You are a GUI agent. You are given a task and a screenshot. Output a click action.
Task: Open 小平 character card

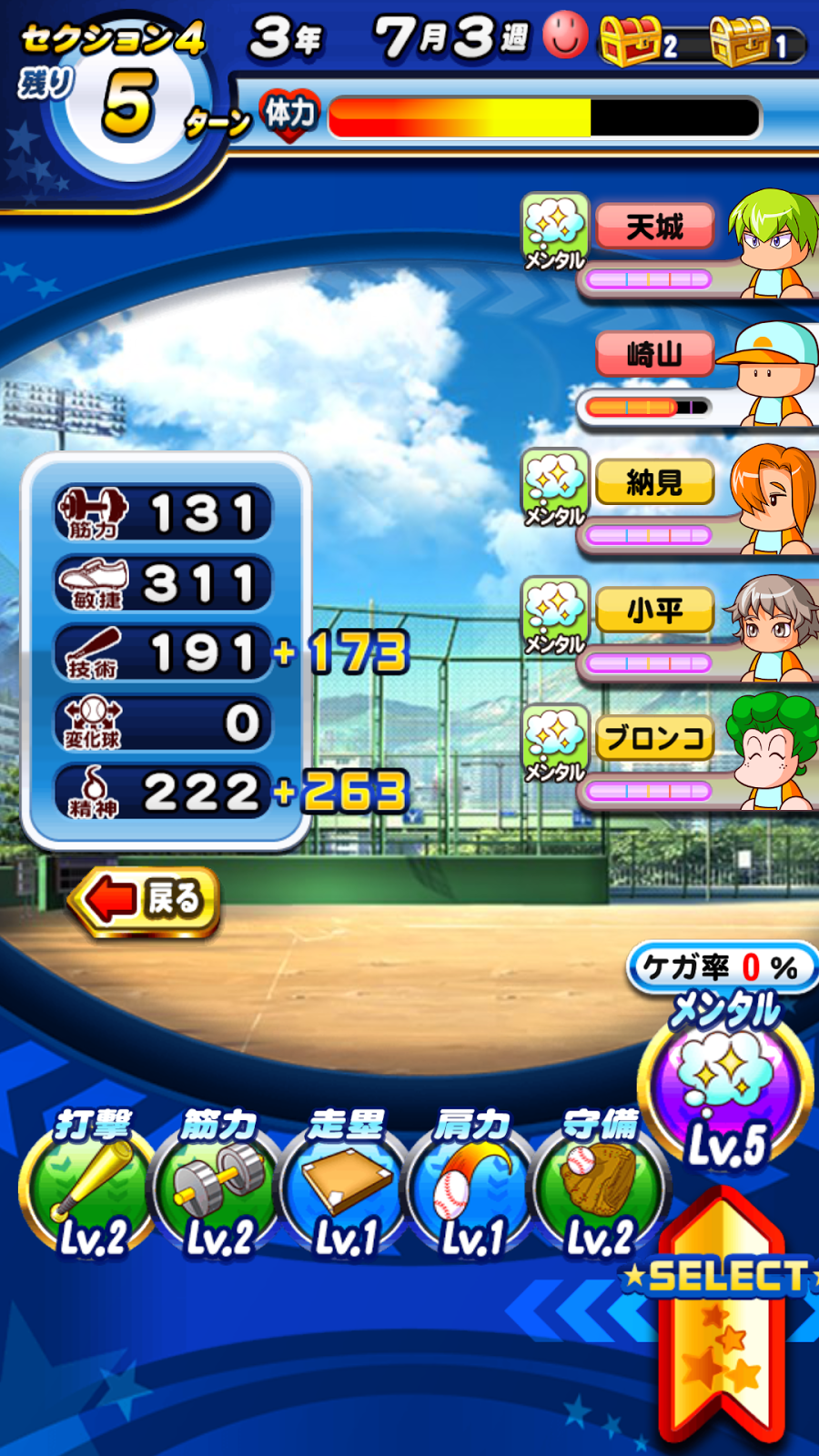670,628
